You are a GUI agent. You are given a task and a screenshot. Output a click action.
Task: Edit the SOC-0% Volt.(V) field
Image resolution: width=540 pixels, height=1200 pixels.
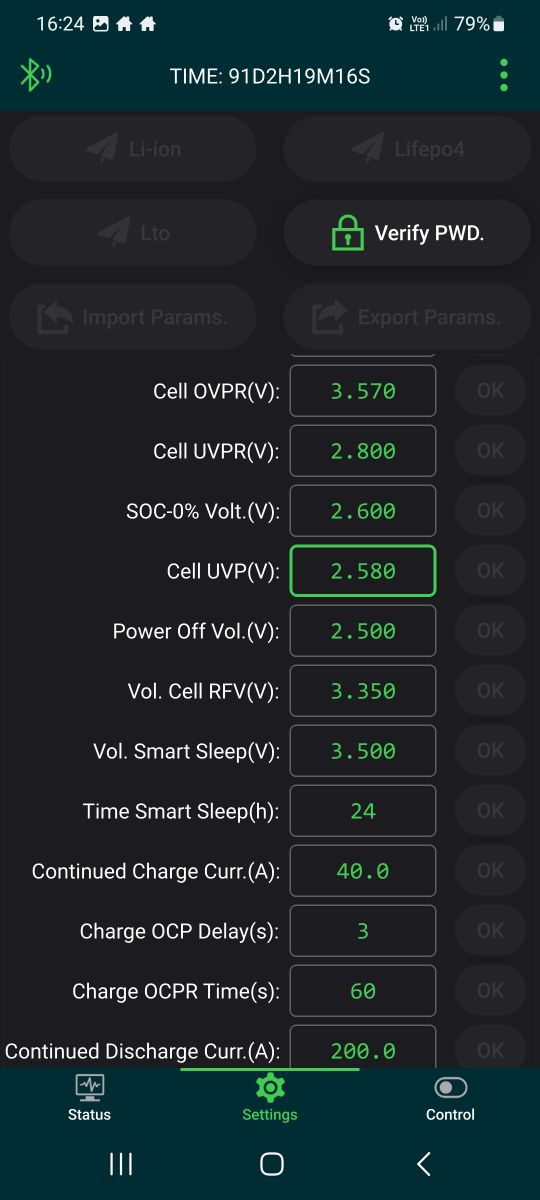[x=363, y=511]
